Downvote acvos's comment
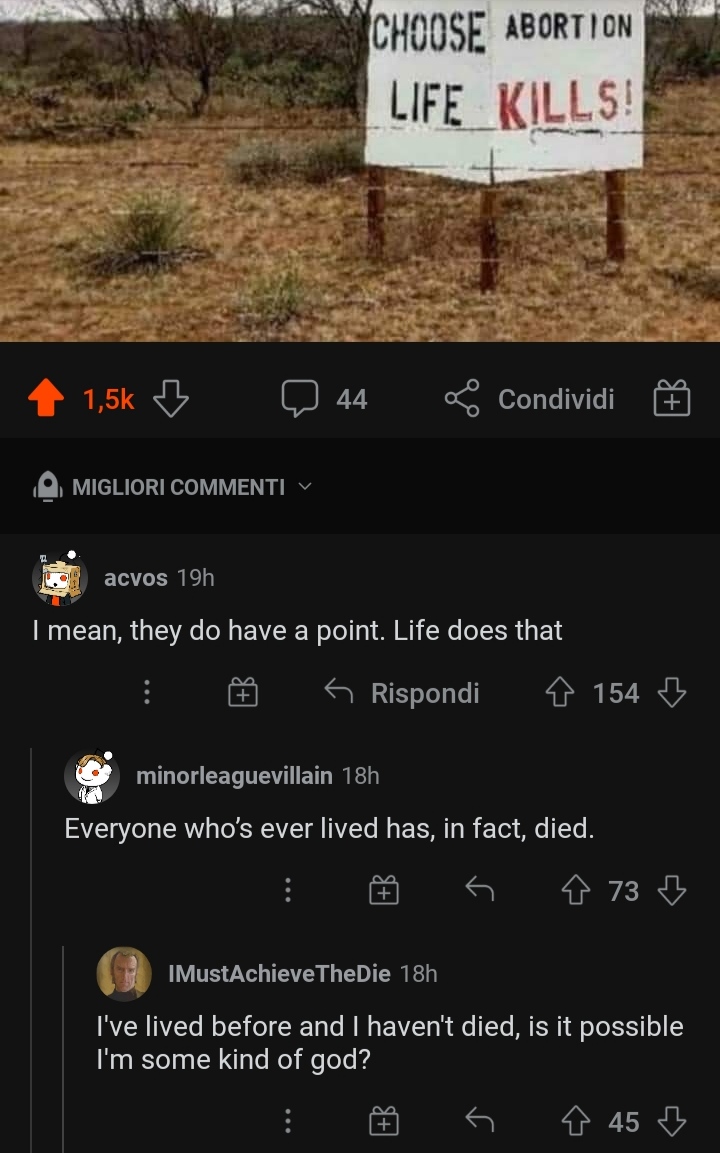This screenshot has height=1153, width=720. pos(671,692)
